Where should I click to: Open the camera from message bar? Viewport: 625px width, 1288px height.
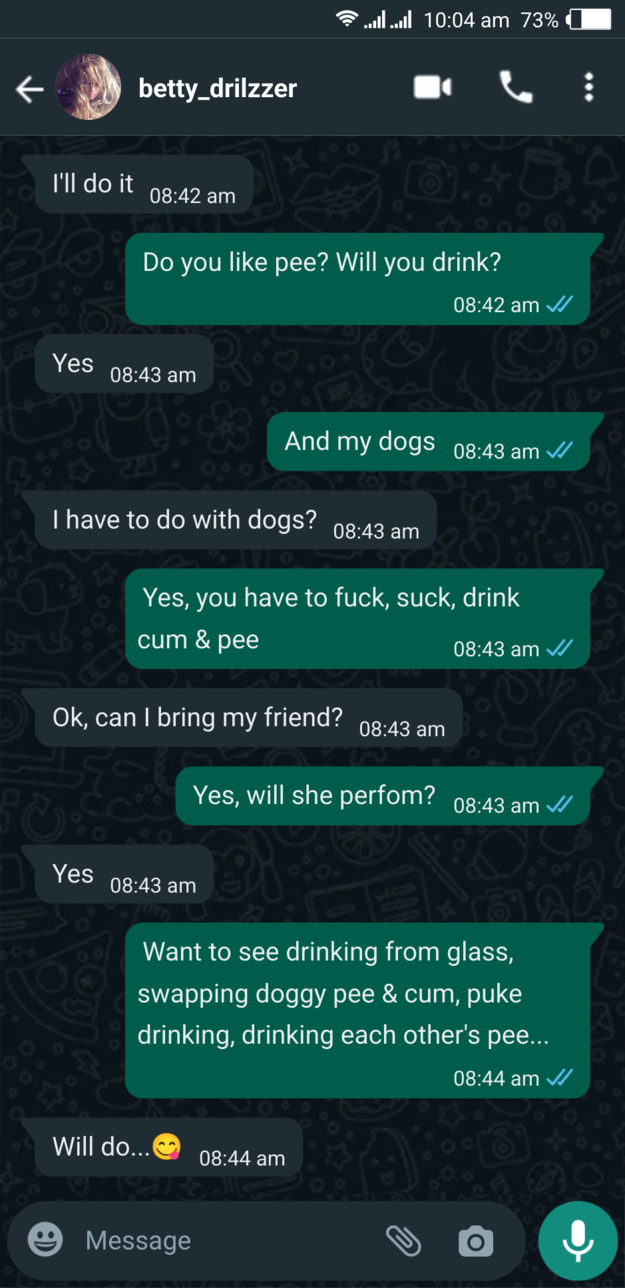475,1241
